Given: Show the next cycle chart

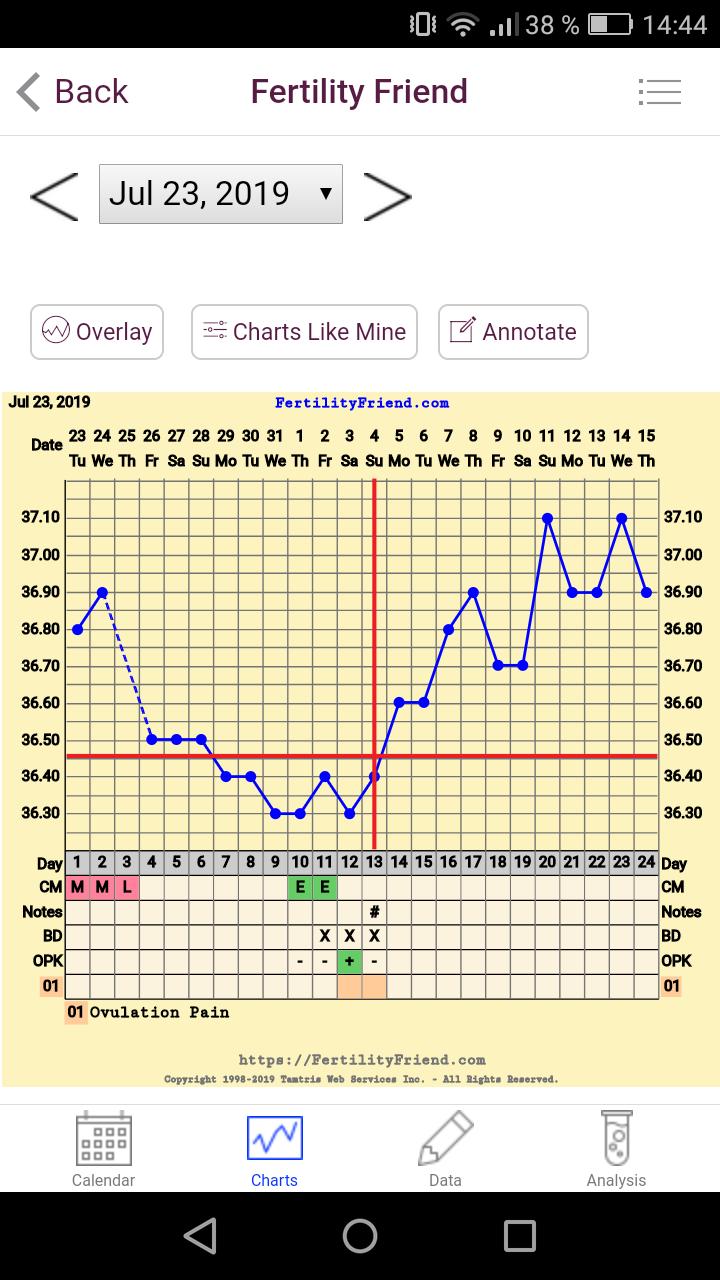Looking at the screenshot, I should [x=387, y=195].
